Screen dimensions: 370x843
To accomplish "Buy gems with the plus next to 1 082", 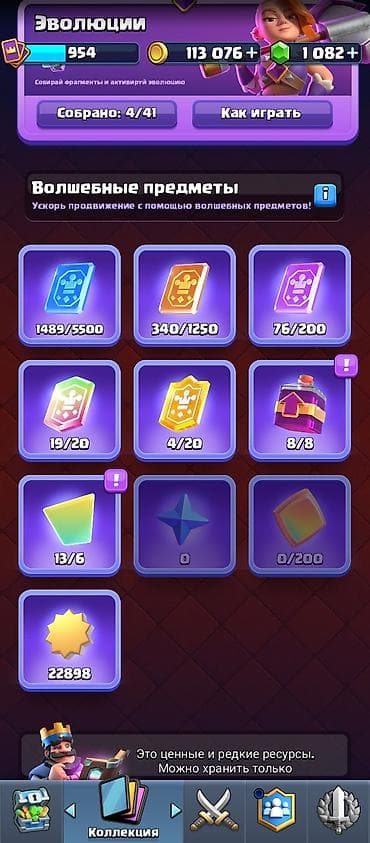I will tap(353, 53).
